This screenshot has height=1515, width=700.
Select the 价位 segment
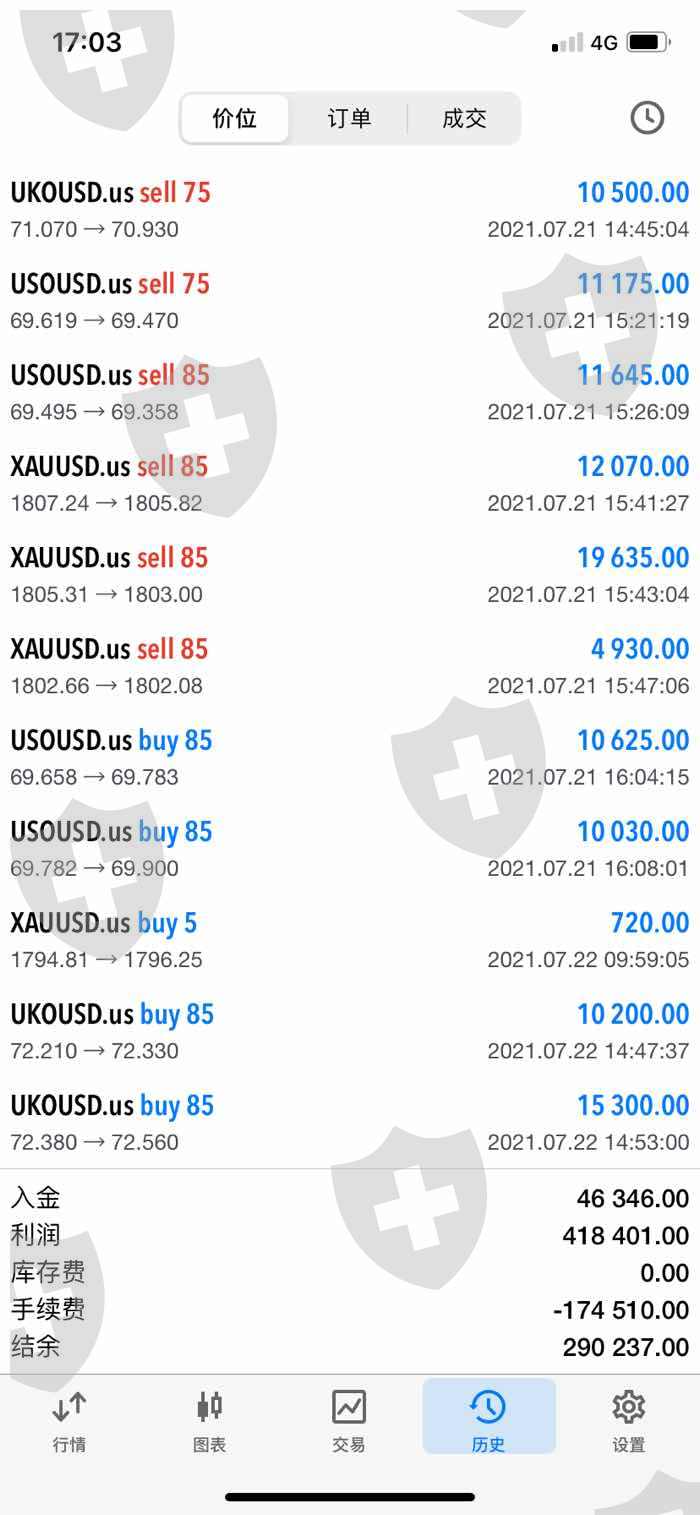(235, 119)
